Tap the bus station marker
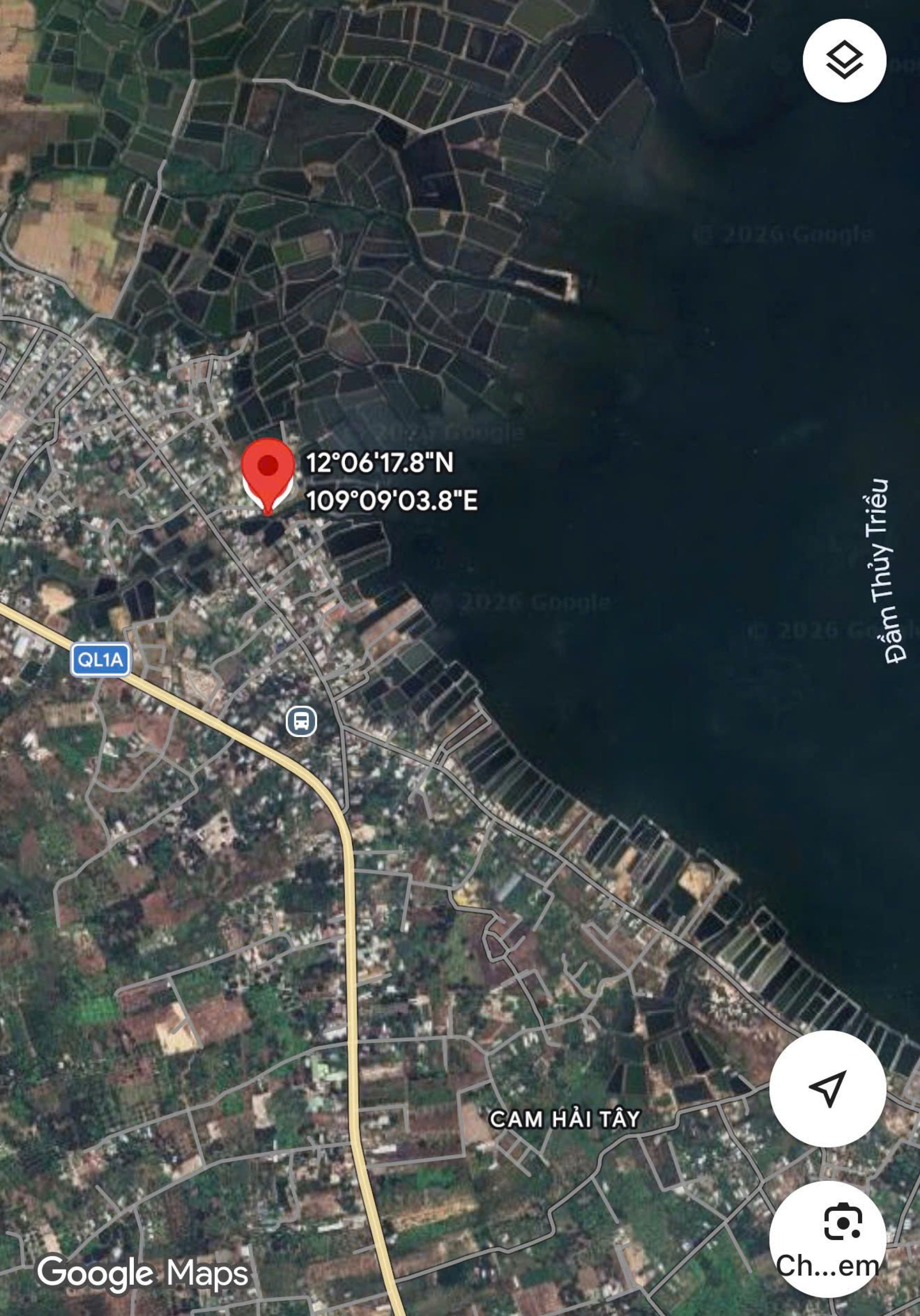 (301, 721)
